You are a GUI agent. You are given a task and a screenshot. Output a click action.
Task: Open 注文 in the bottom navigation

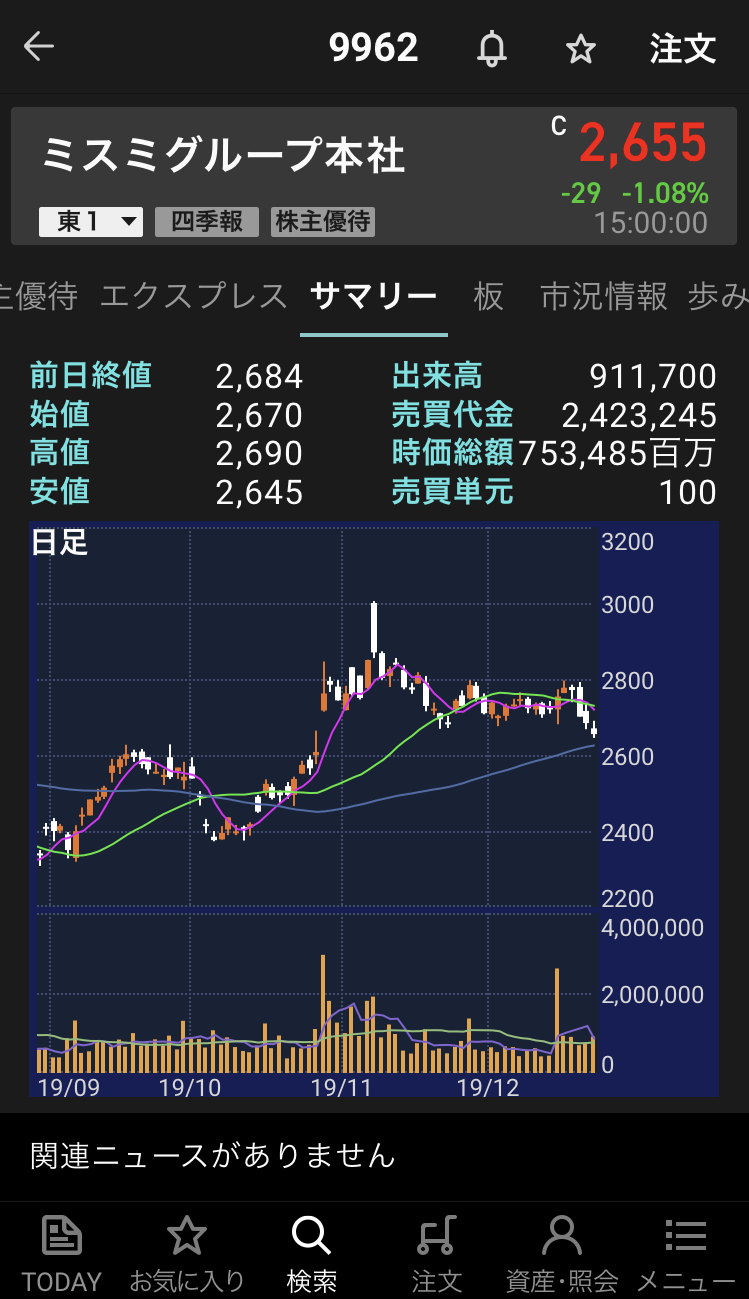click(x=437, y=1253)
